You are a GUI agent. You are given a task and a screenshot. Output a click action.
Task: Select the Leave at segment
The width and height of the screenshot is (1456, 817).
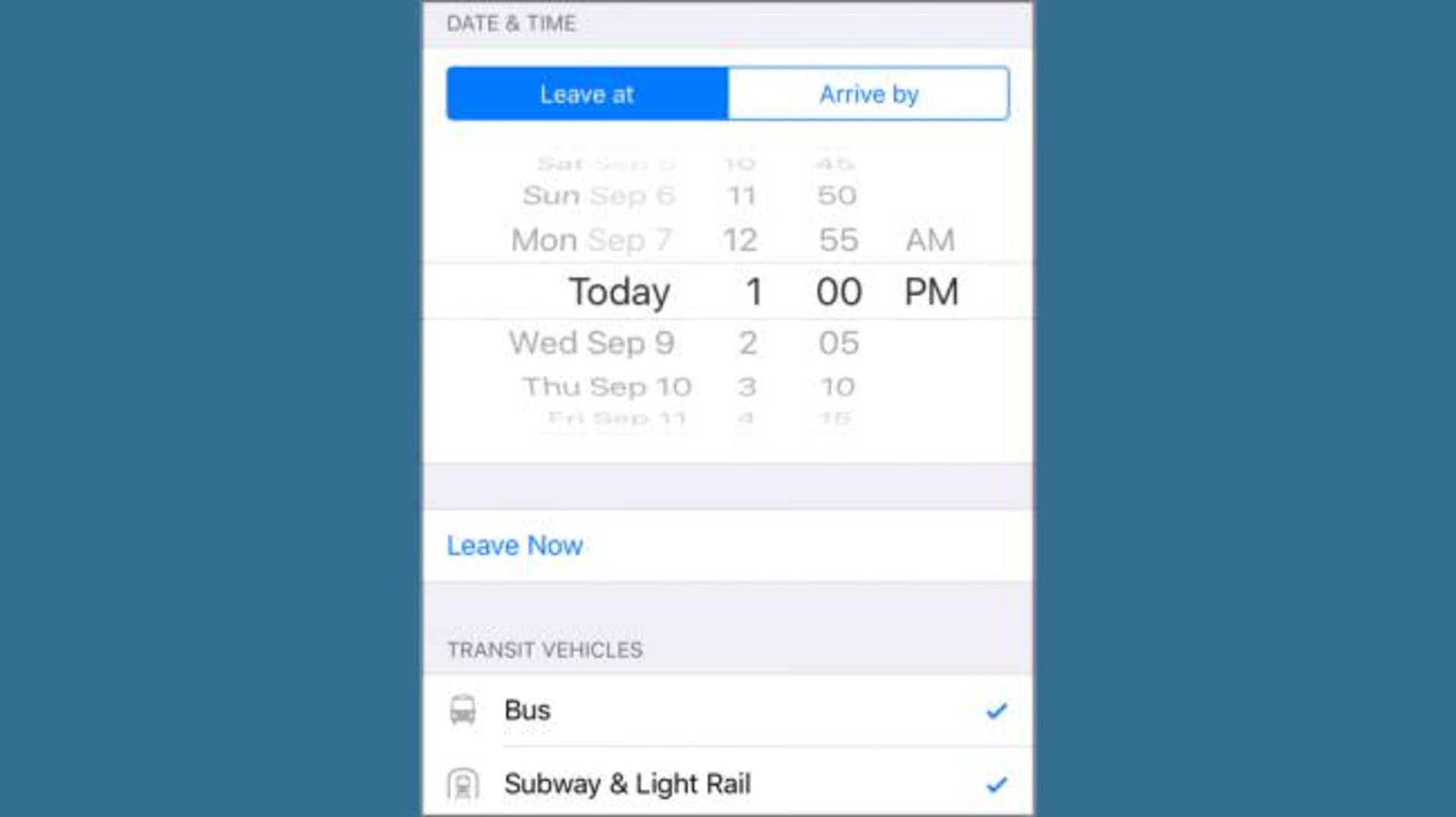587,94
